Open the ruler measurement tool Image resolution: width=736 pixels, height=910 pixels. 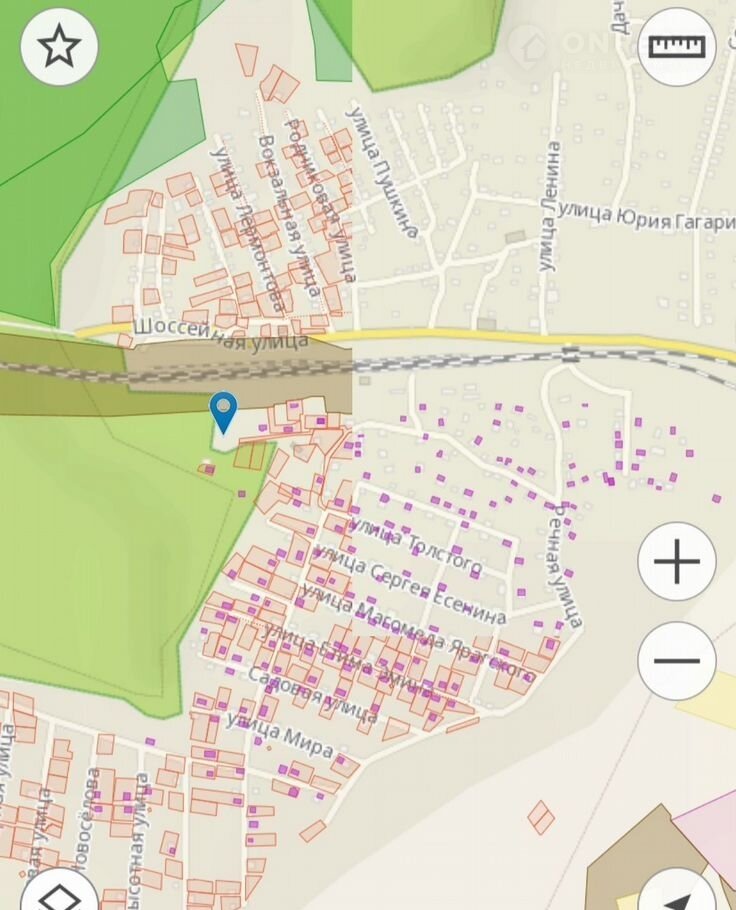click(677, 46)
